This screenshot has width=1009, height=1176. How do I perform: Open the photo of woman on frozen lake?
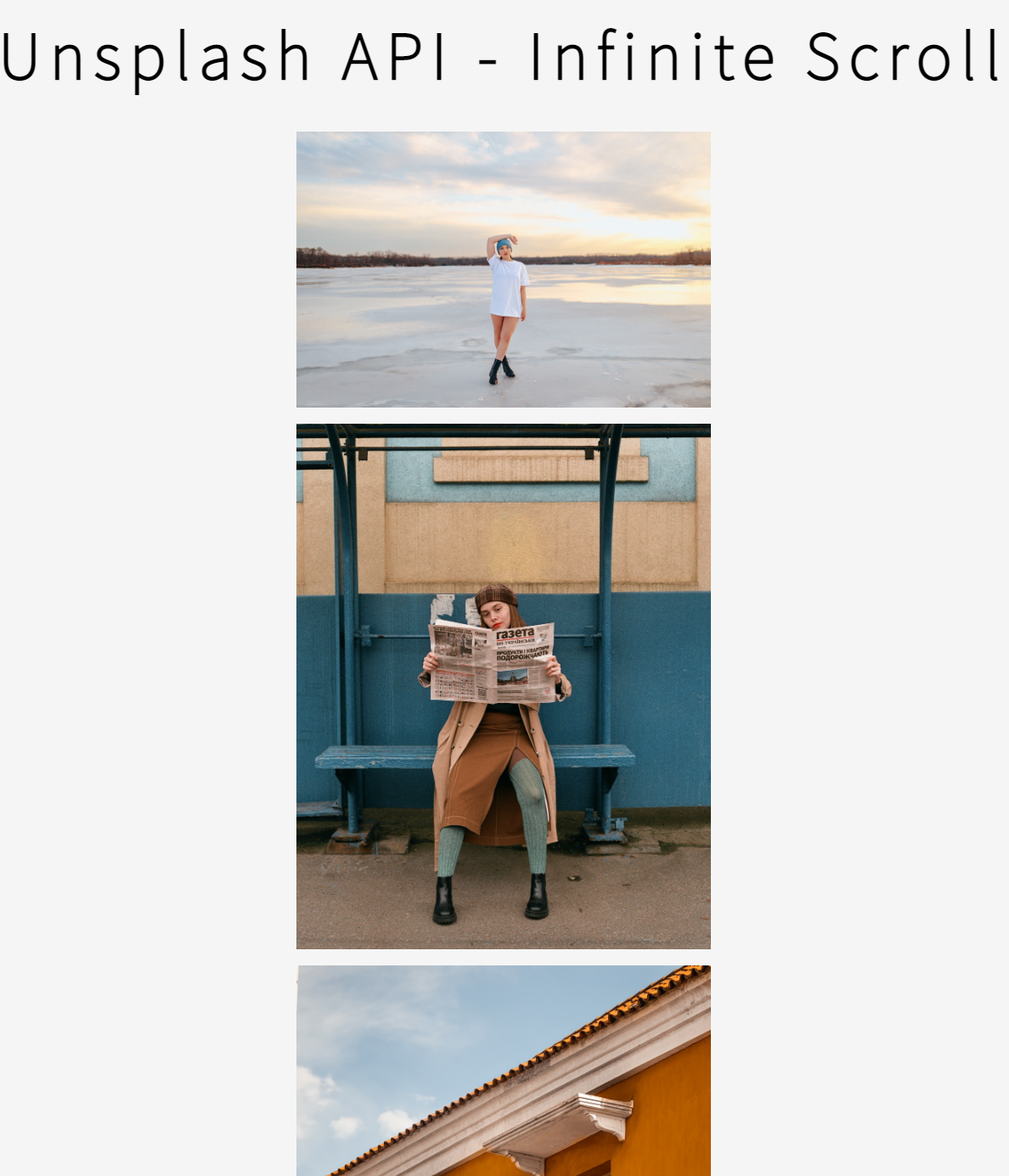pos(503,269)
